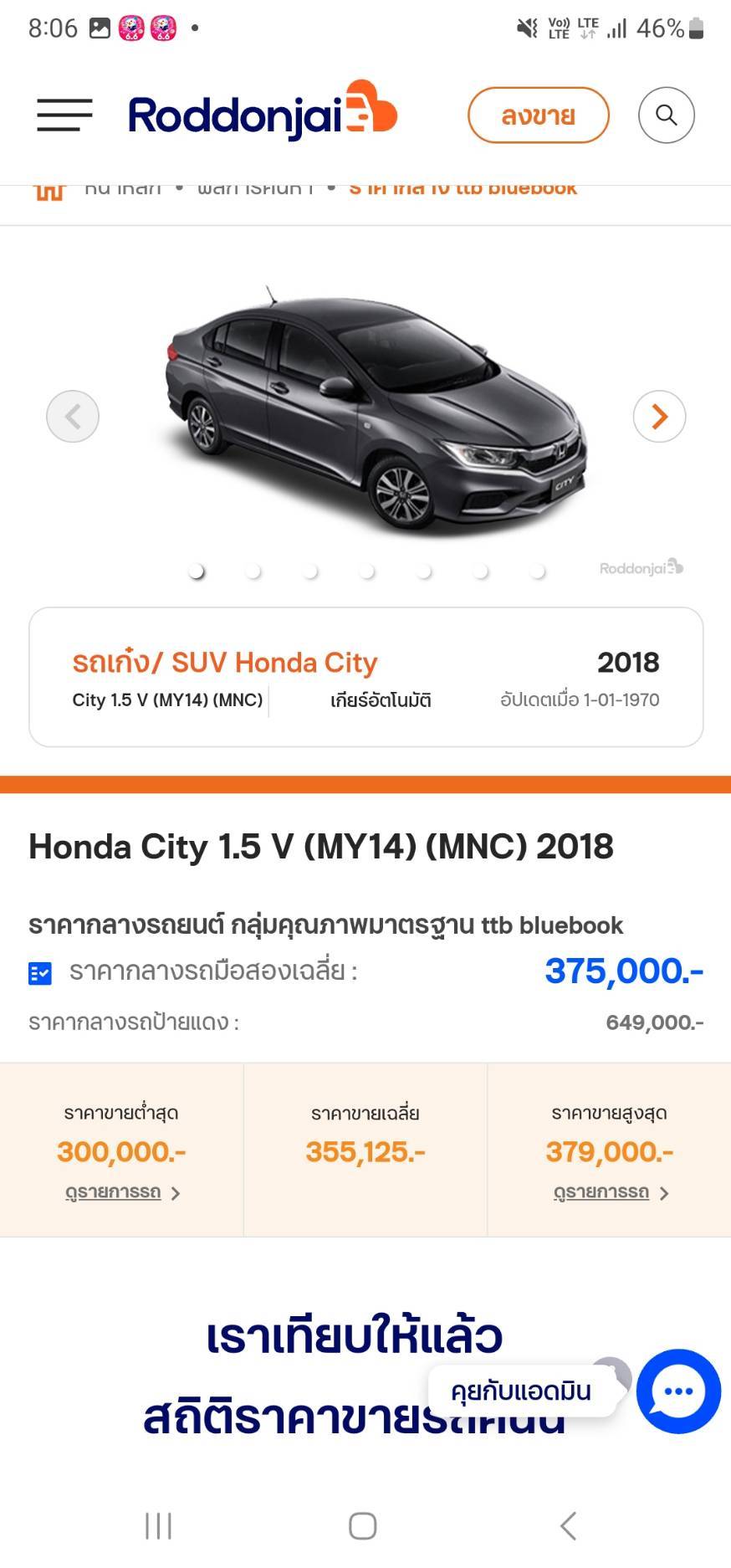Image resolution: width=731 pixels, height=1568 pixels.
Task: Tap the ลงขาย sell button
Action: tap(538, 115)
